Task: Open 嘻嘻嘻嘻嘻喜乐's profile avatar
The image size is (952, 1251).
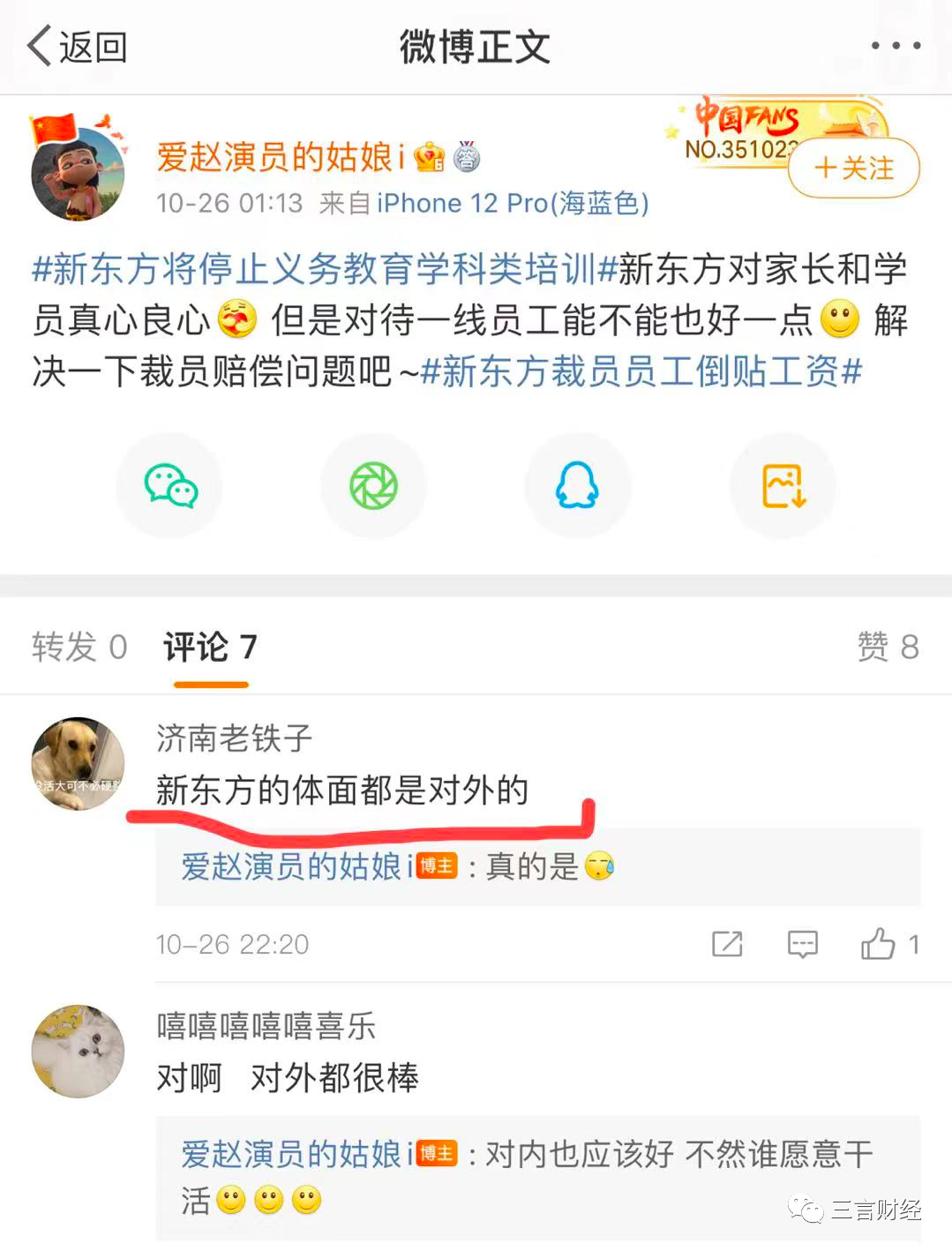Action: point(78,1051)
